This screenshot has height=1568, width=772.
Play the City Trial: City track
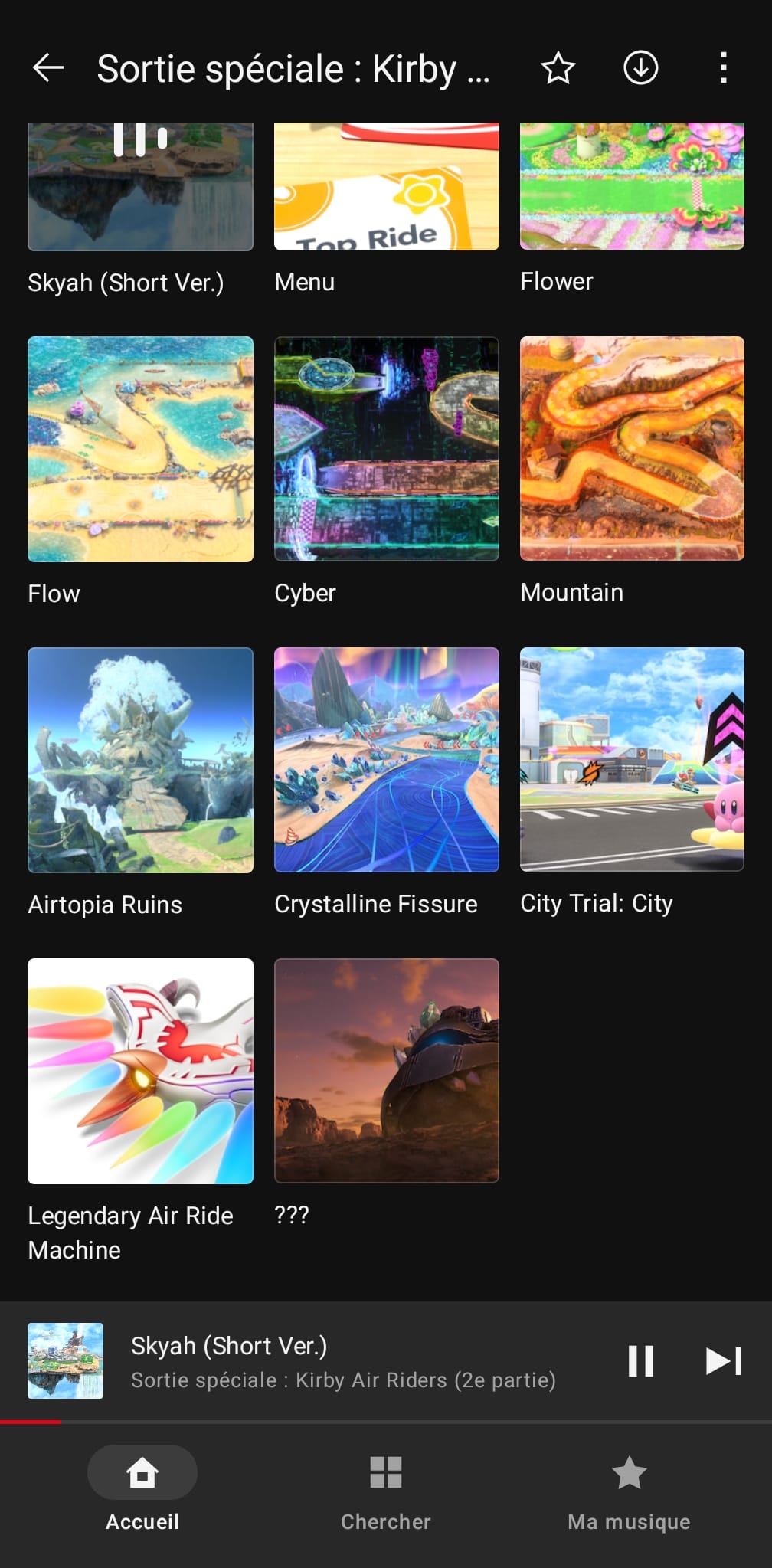point(632,760)
